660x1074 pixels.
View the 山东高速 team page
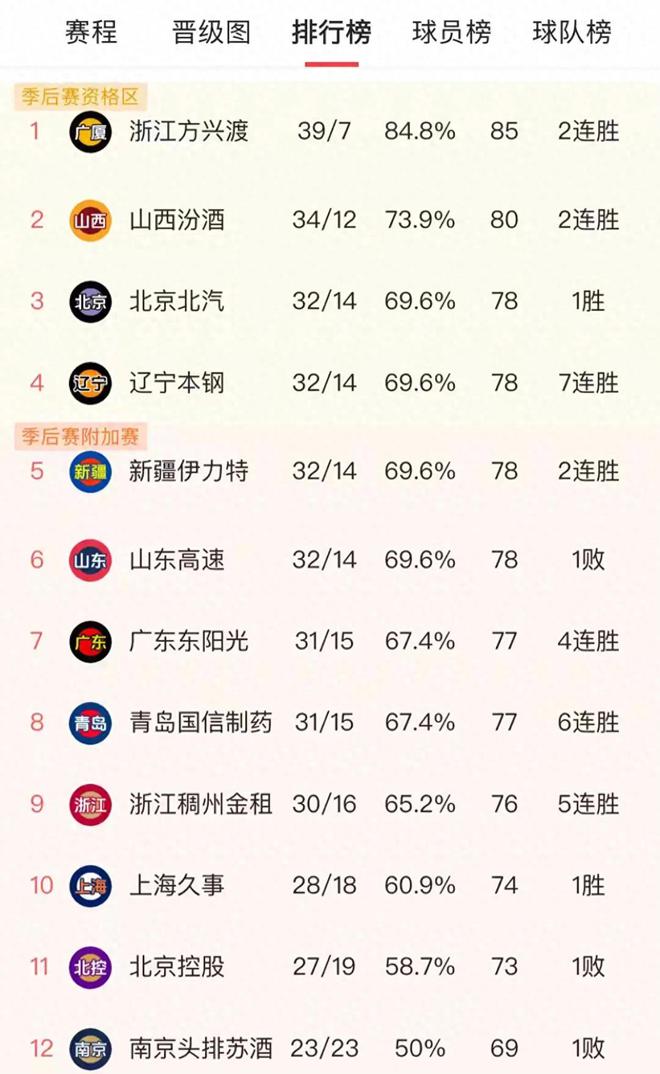click(x=177, y=560)
